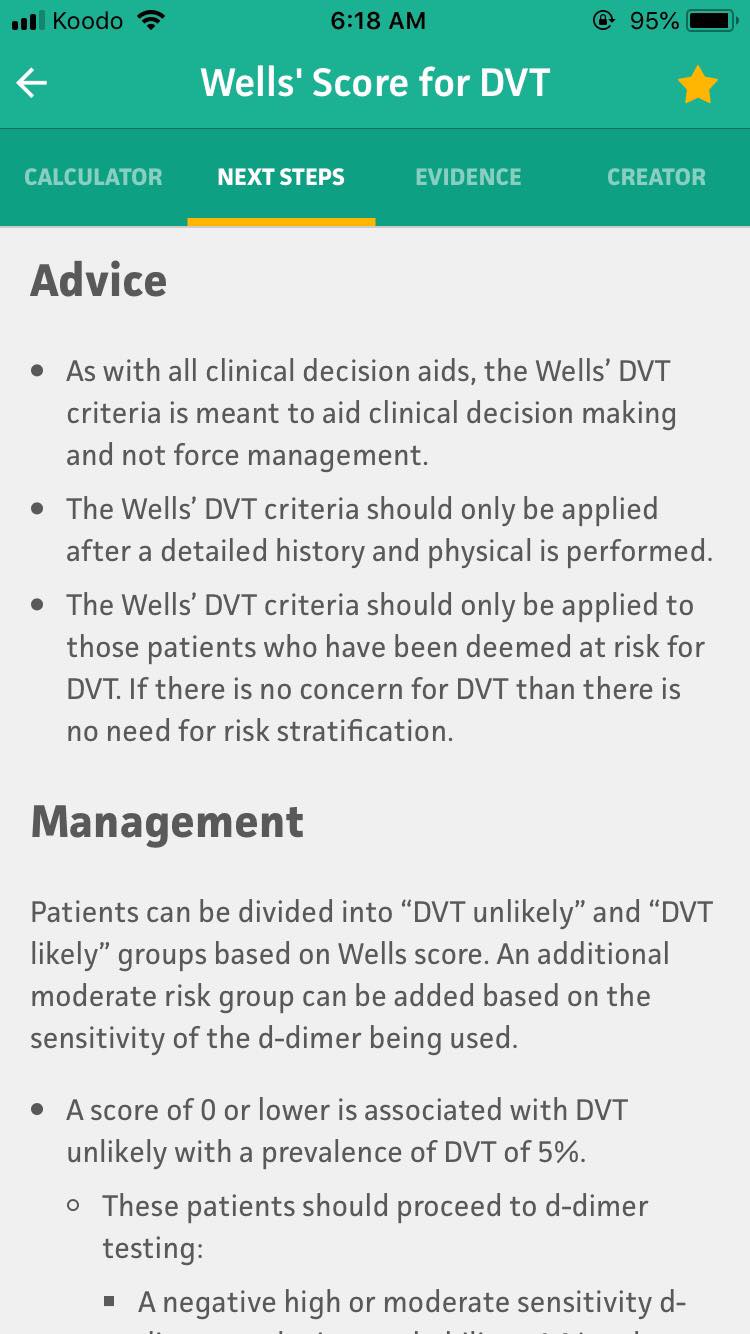The image size is (750, 1334).
Task: Expand the Management section
Action: tap(167, 821)
